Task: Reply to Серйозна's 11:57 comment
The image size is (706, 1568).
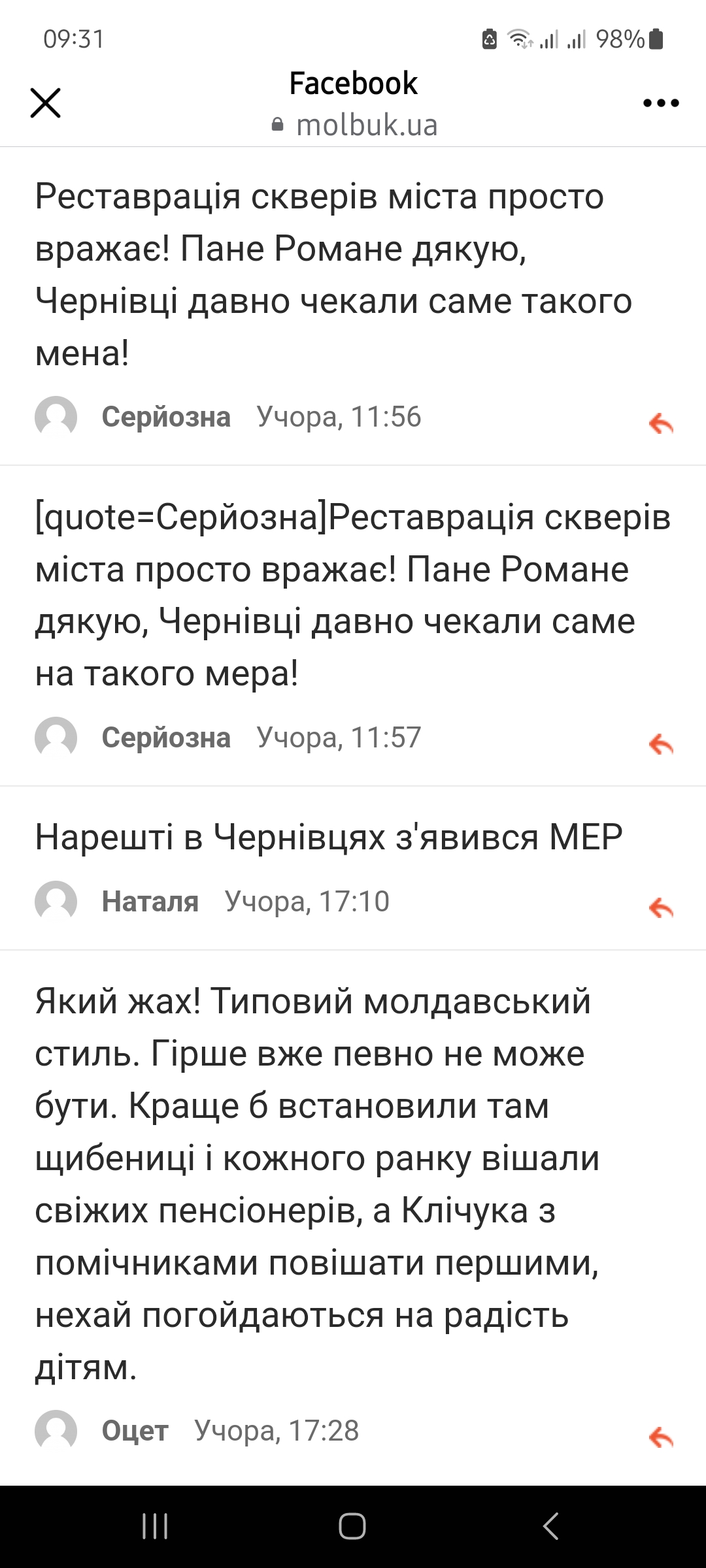Action: (661, 744)
